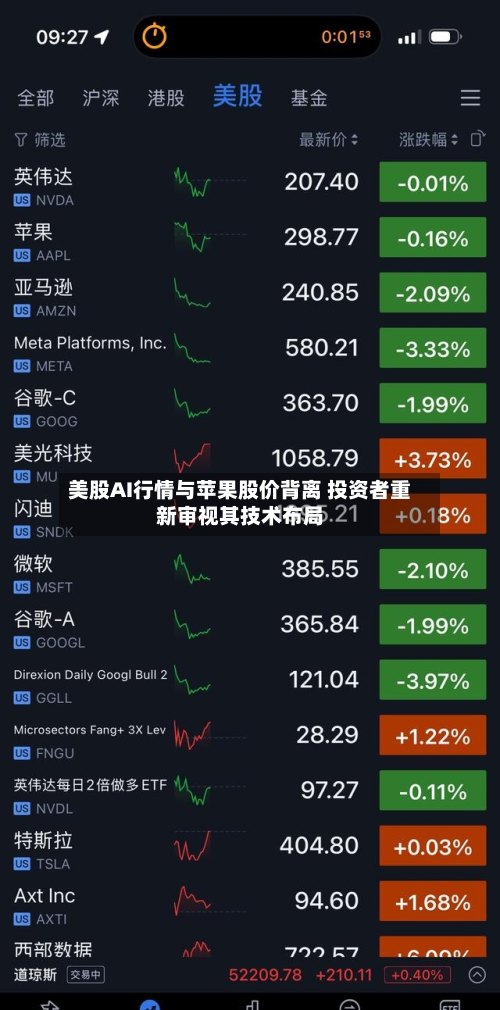Open the 苹果 AAPL stock row
Screen dimensions: 500x1010
(x=250, y=240)
